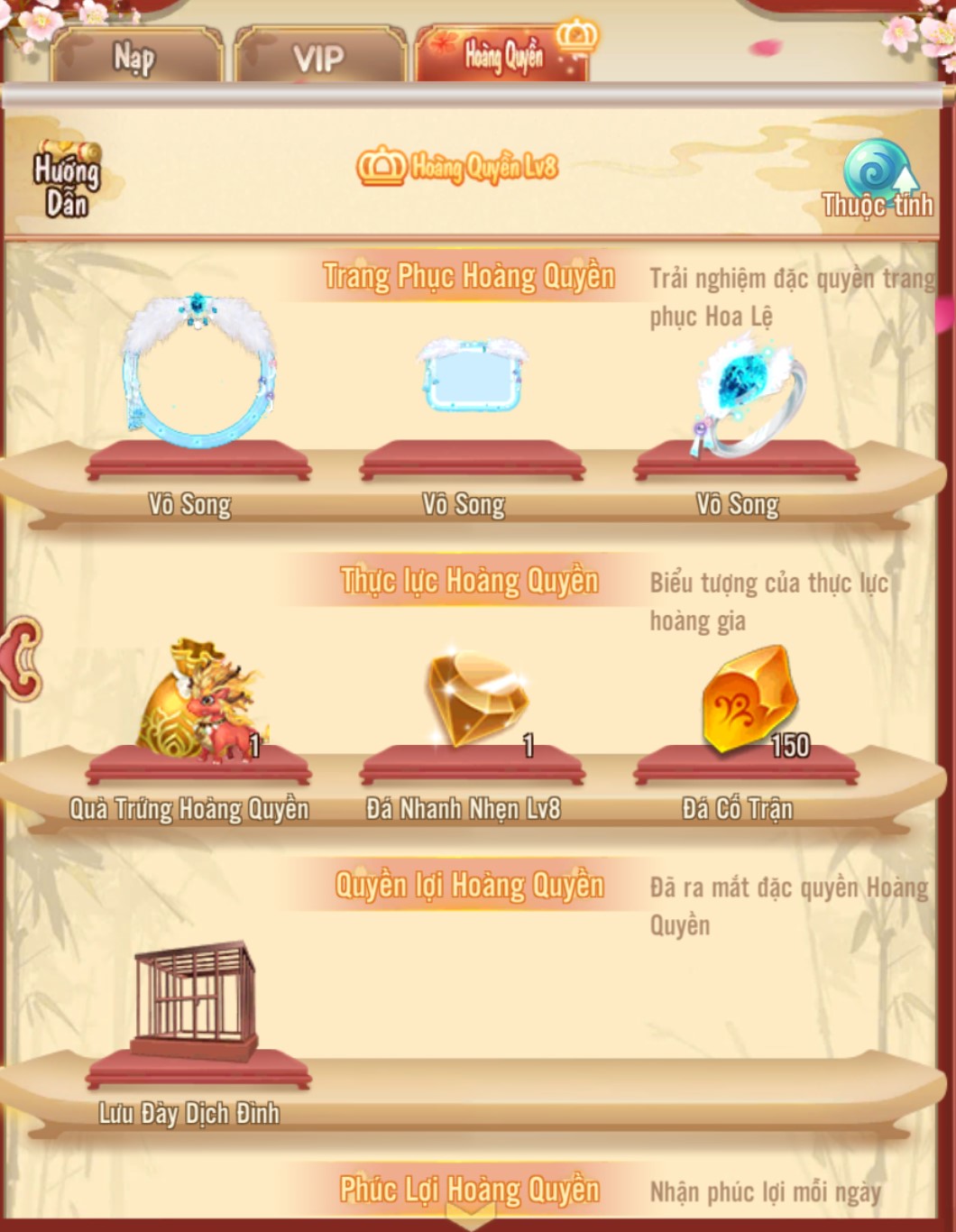Tap the down arrow to see more
The width and height of the screenshot is (956, 1232).
[471, 1218]
